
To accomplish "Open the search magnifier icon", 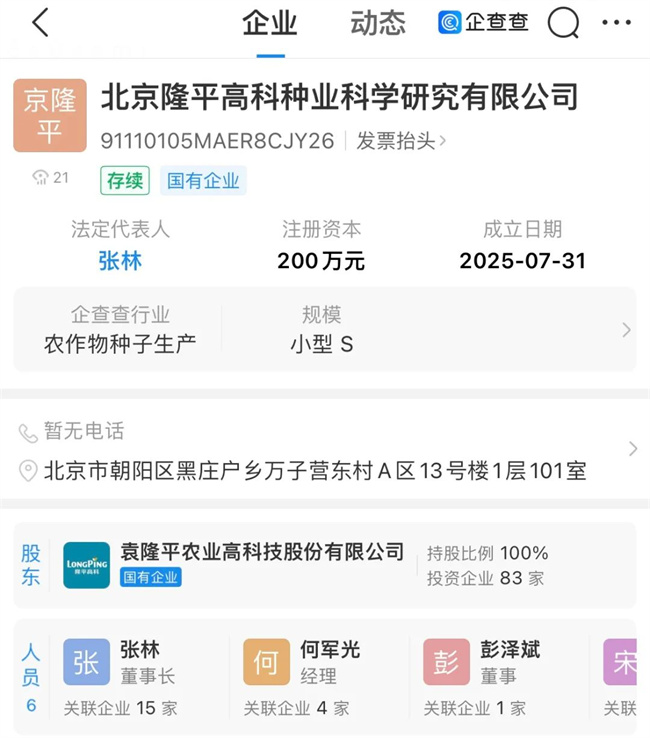I will coord(564,23).
